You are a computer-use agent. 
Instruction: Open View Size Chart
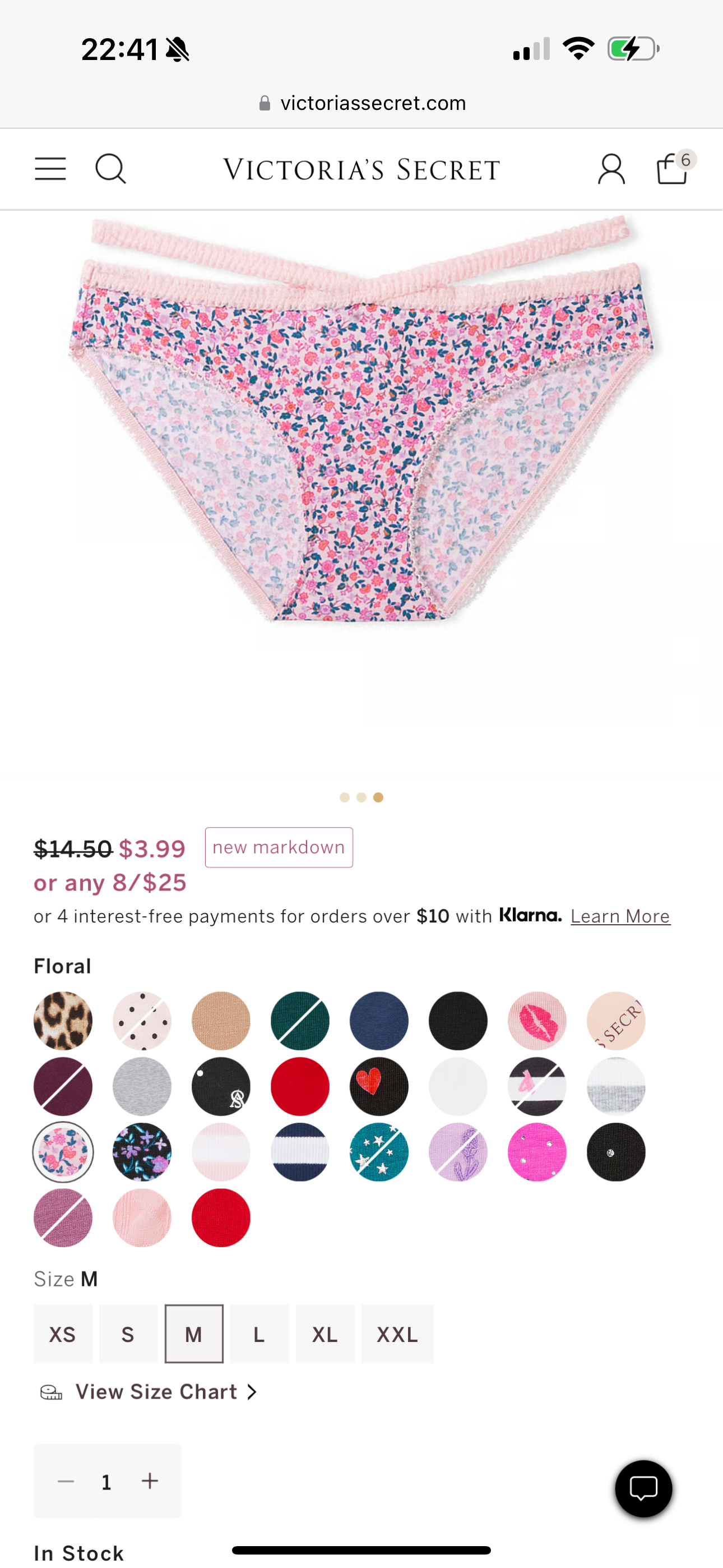(x=156, y=1391)
